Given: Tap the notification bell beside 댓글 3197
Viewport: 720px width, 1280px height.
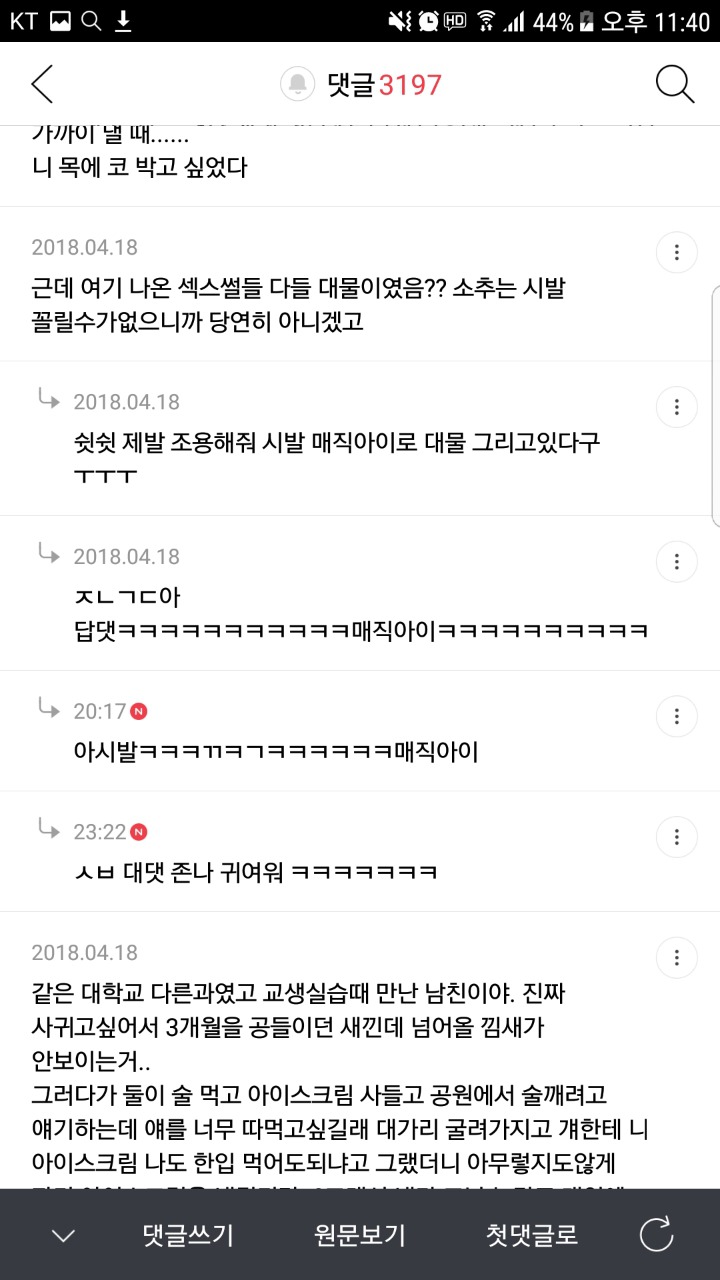Looking at the screenshot, I should click(298, 85).
